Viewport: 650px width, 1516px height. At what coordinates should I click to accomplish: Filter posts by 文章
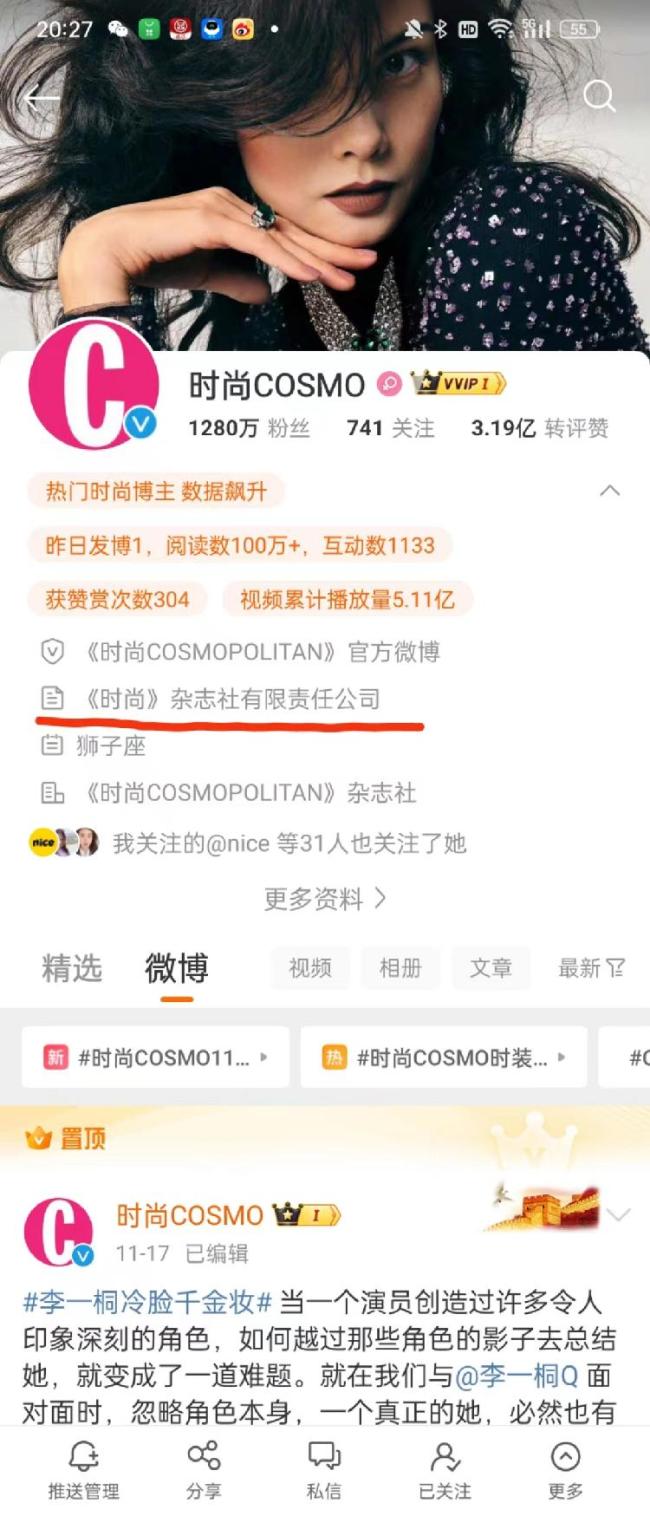tap(490, 968)
